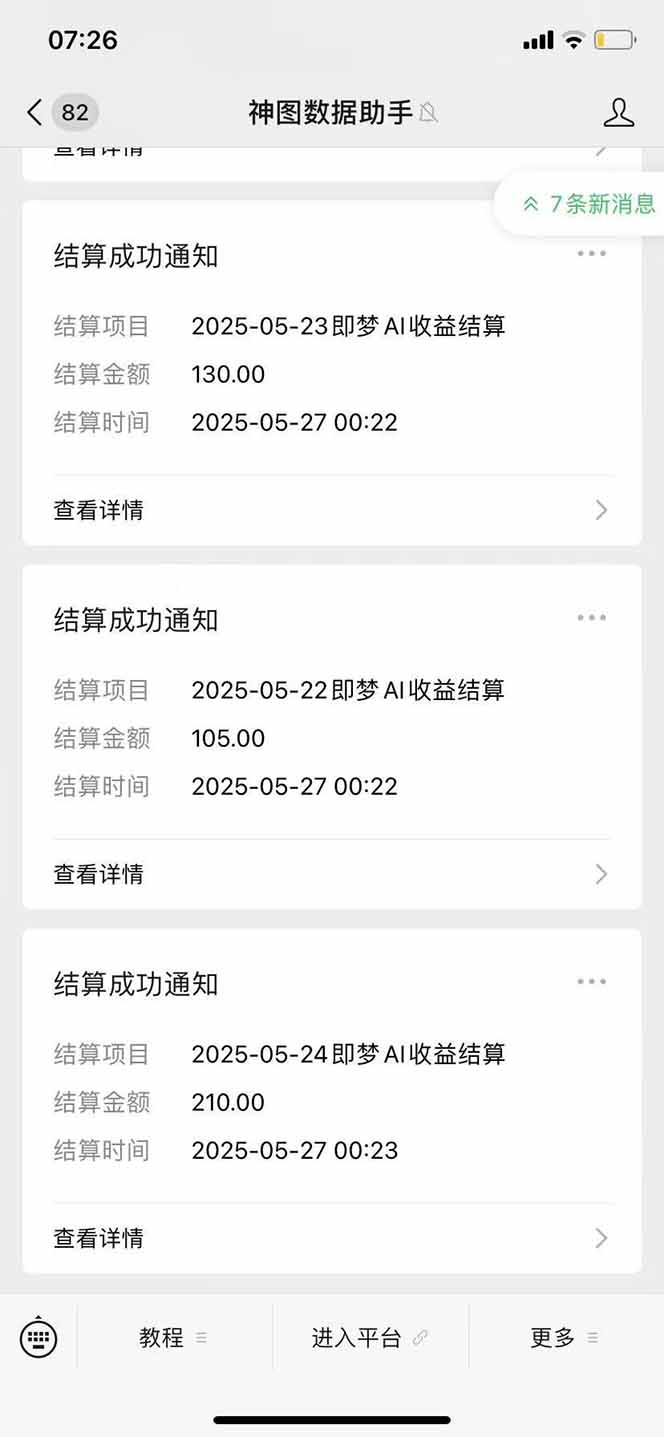Screen dimensions: 664x1437
Task: View 查看详情 for the 105.00 settlement
Action: click(x=331, y=874)
